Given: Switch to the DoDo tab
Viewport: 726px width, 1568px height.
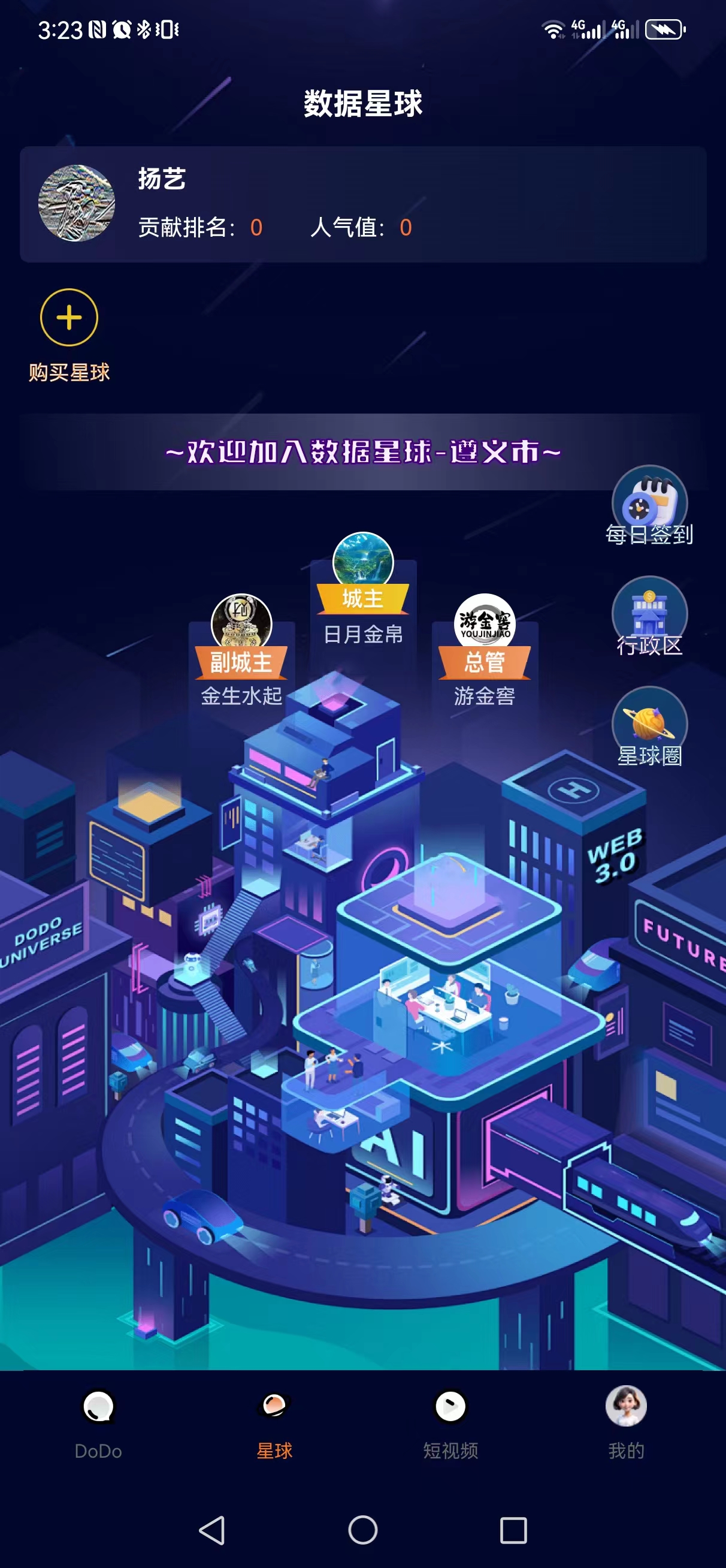Looking at the screenshot, I should point(98,1424).
